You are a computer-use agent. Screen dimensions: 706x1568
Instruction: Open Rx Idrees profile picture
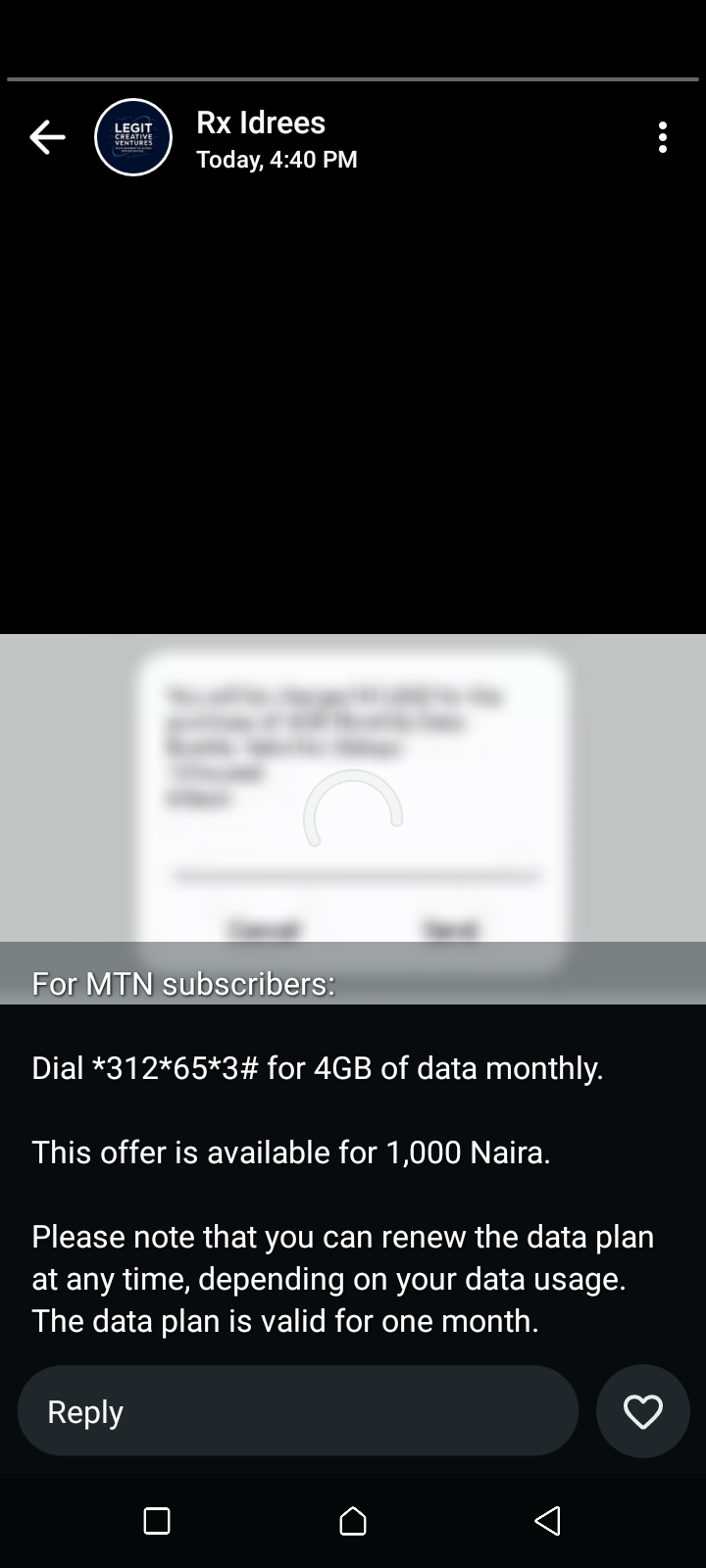133,138
